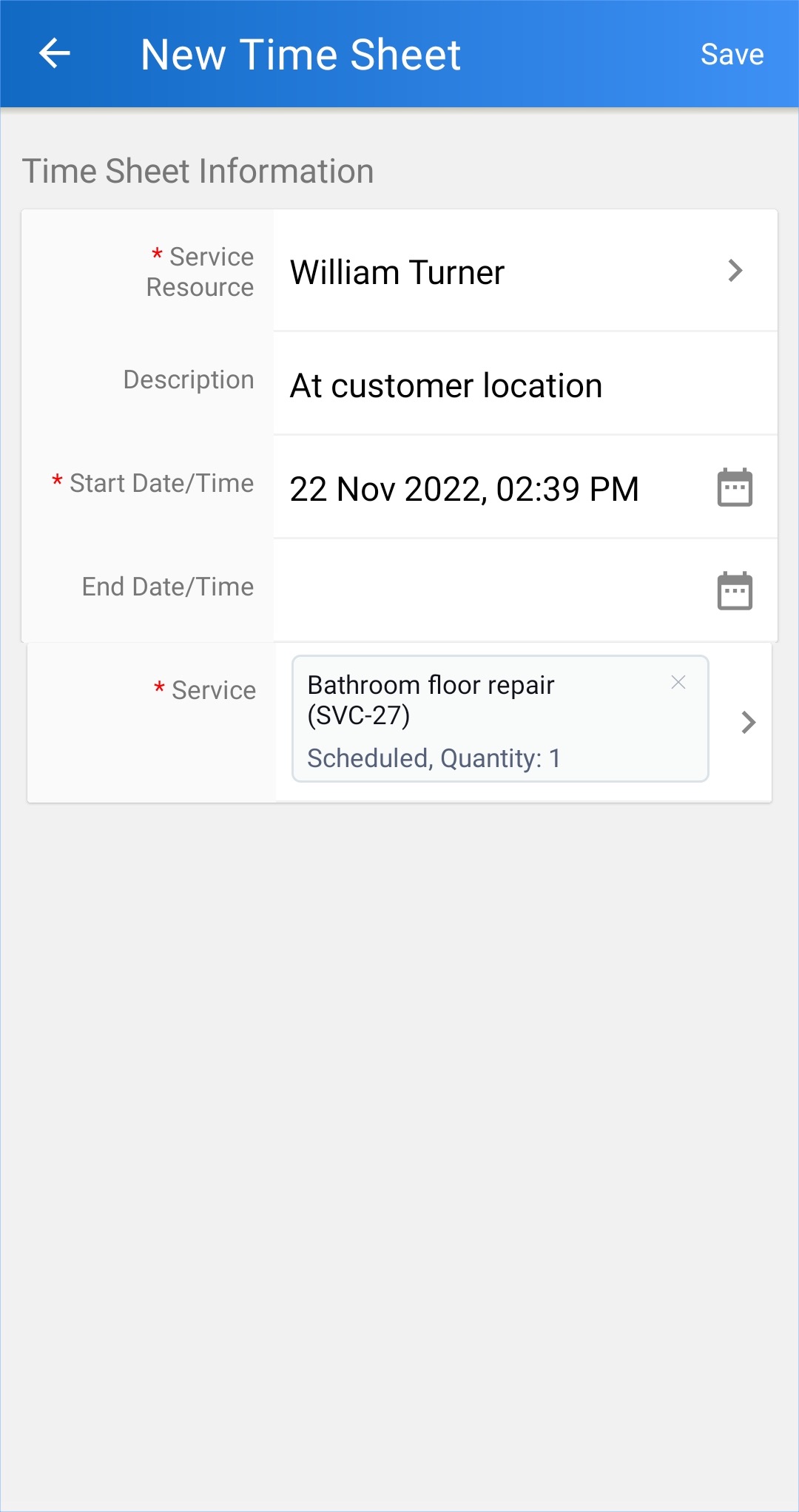The image size is (799, 1512).
Task: Open Service selection chevron
Action: pyautogui.click(x=748, y=722)
